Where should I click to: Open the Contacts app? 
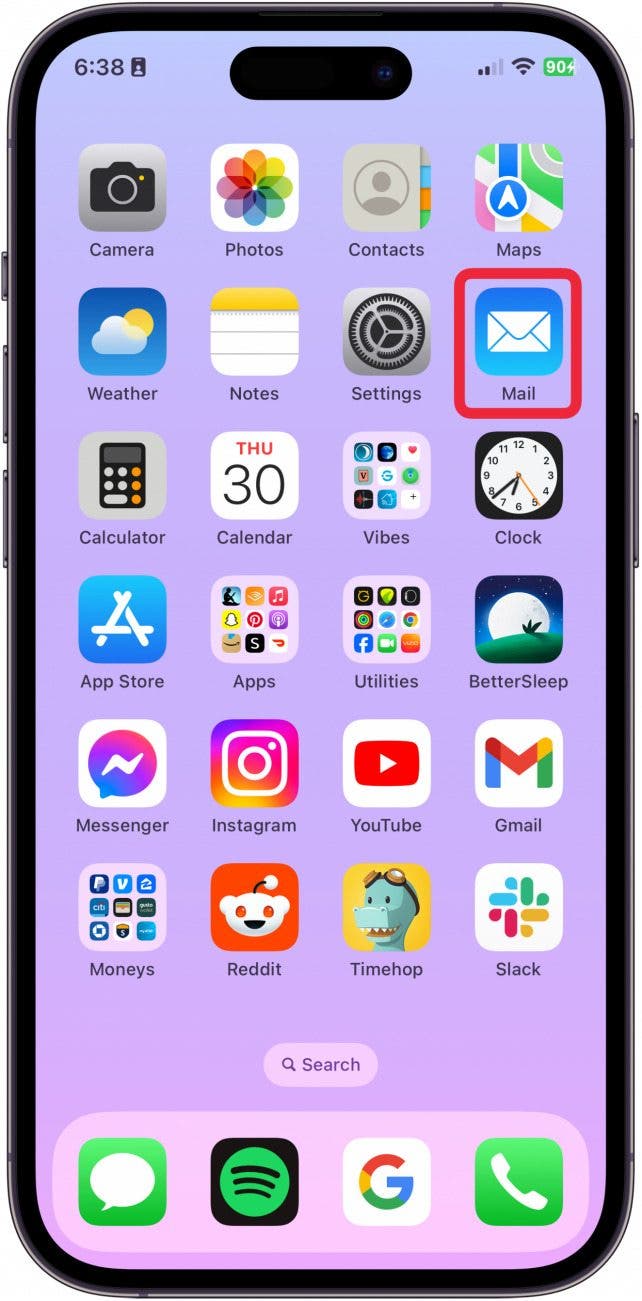[386, 188]
